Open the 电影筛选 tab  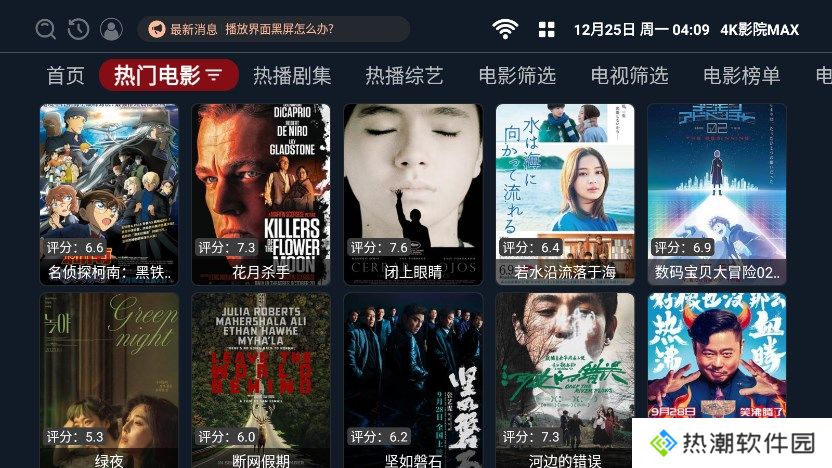pos(517,75)
